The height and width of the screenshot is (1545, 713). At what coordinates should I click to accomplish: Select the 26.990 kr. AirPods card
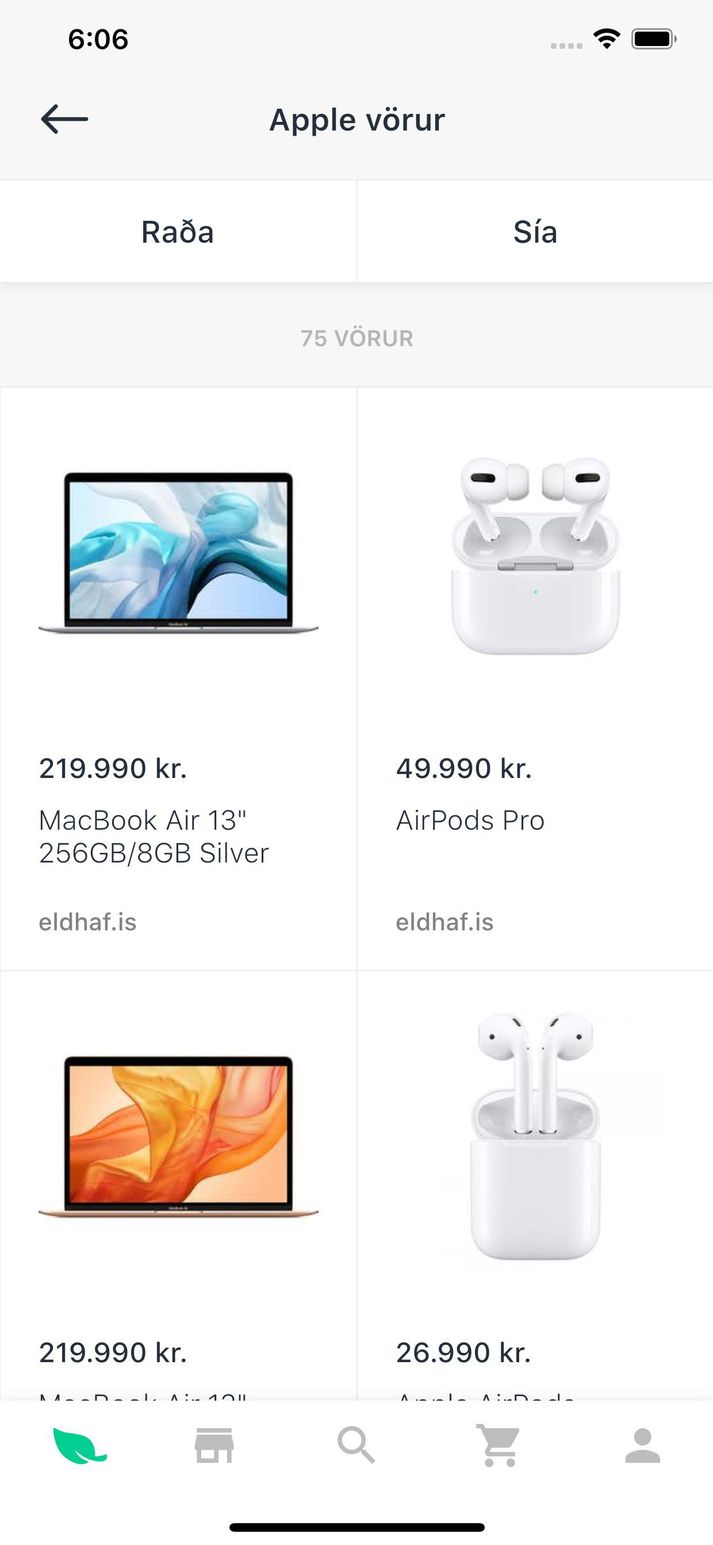coord(535,1180)
